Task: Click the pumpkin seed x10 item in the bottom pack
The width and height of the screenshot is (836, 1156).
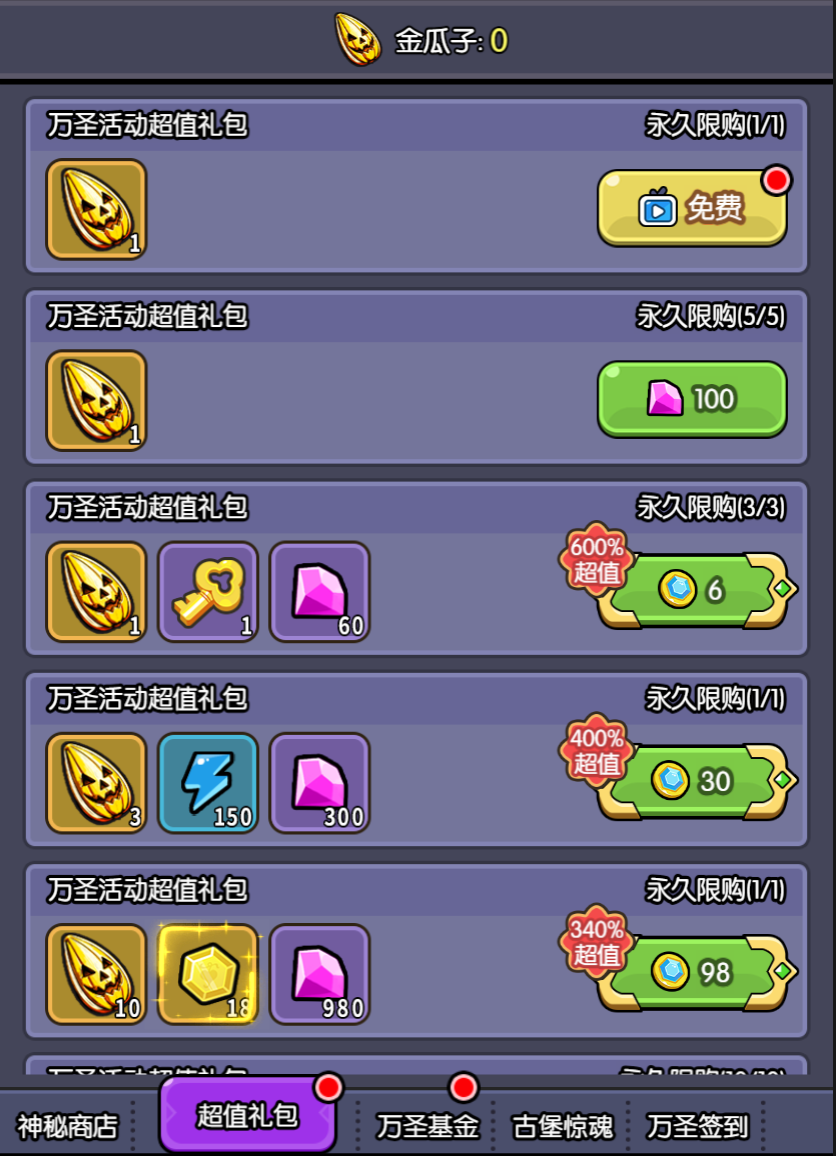Action: pos(95,975)
